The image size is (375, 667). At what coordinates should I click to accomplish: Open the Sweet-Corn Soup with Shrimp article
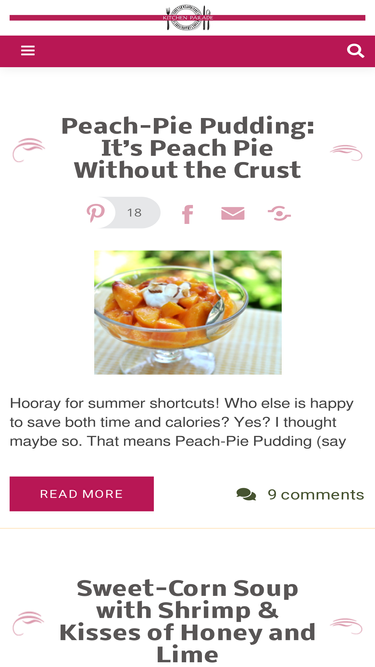tap(188, 621)
